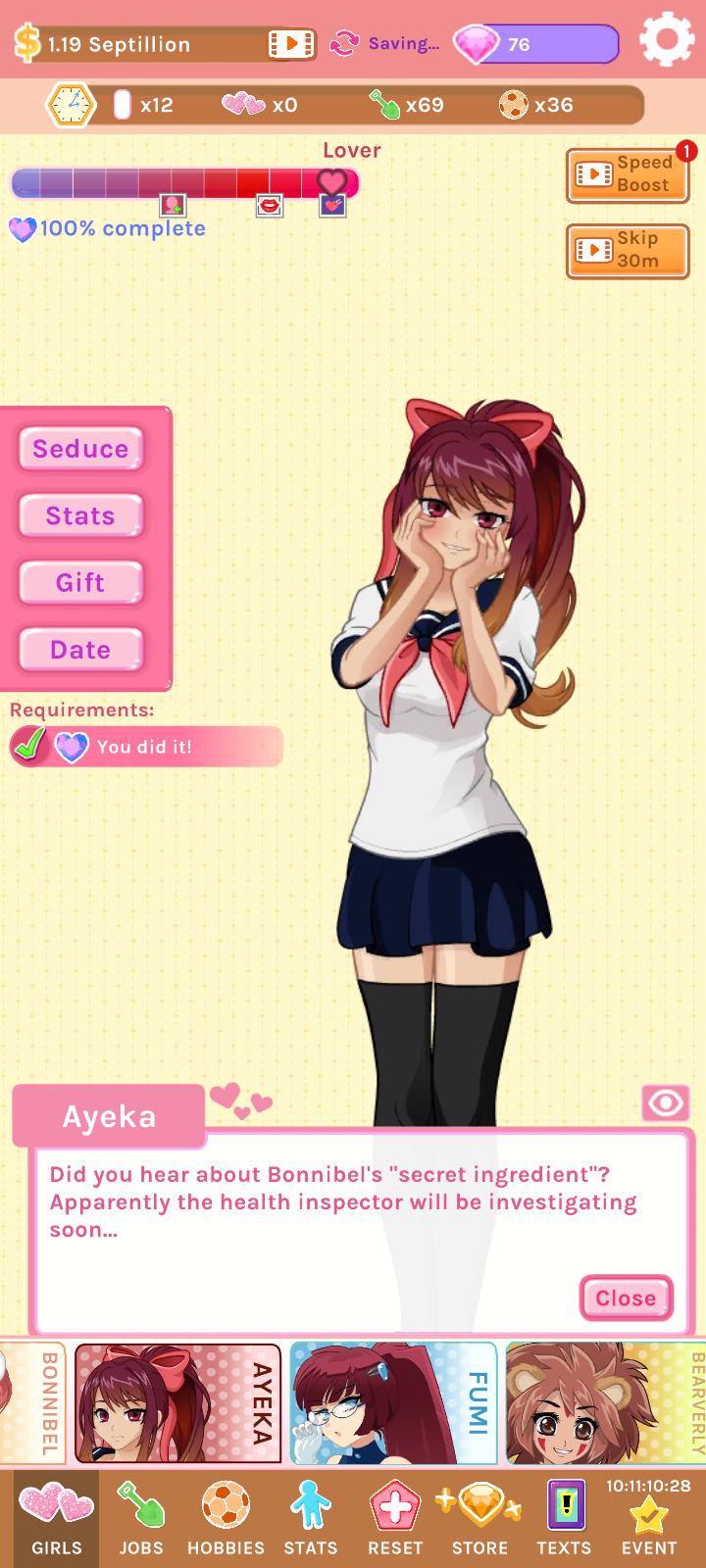The height and width of the screenshot is (1568, 706).
Task: Switch to the Jobs tab
Action: point(141,1519)
